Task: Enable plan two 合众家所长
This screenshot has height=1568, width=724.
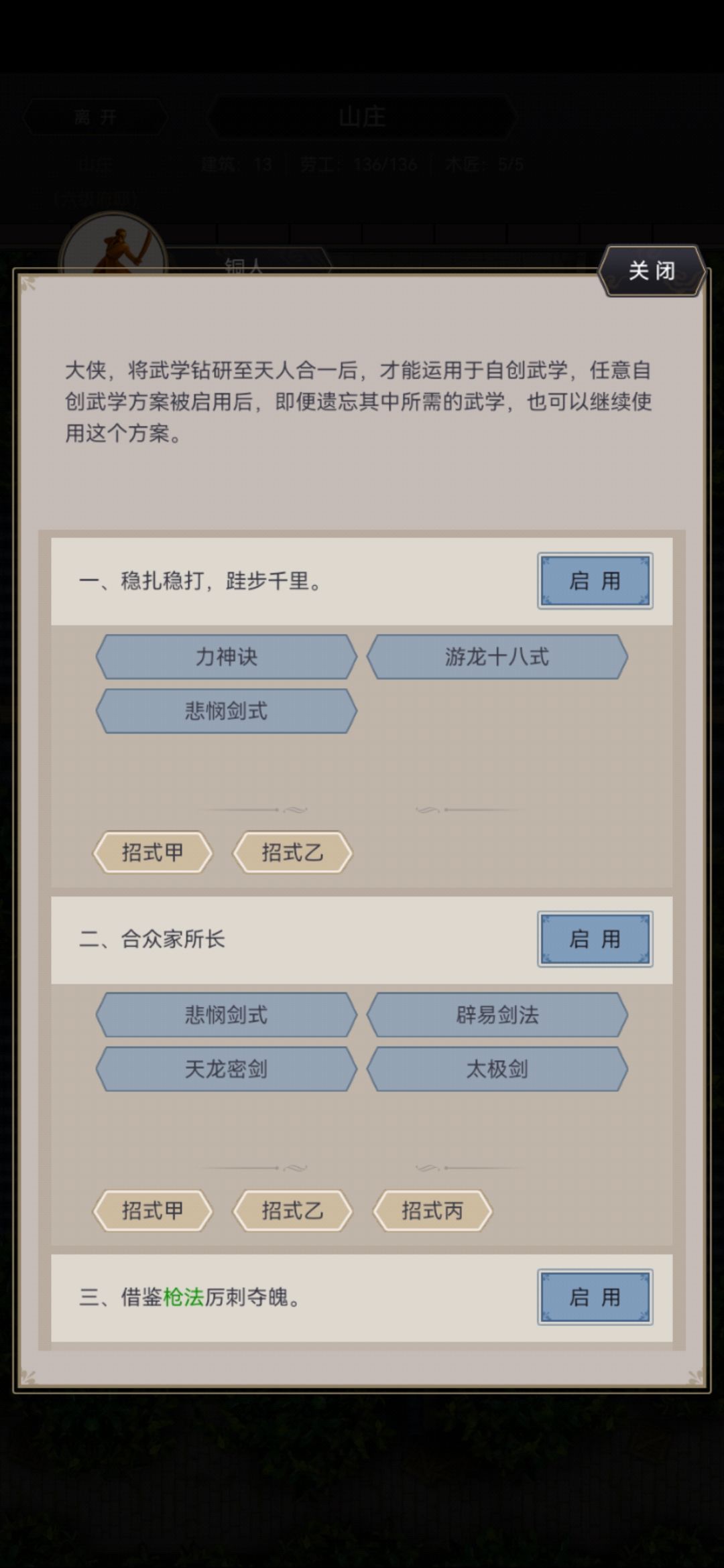Action: point(595,939)
